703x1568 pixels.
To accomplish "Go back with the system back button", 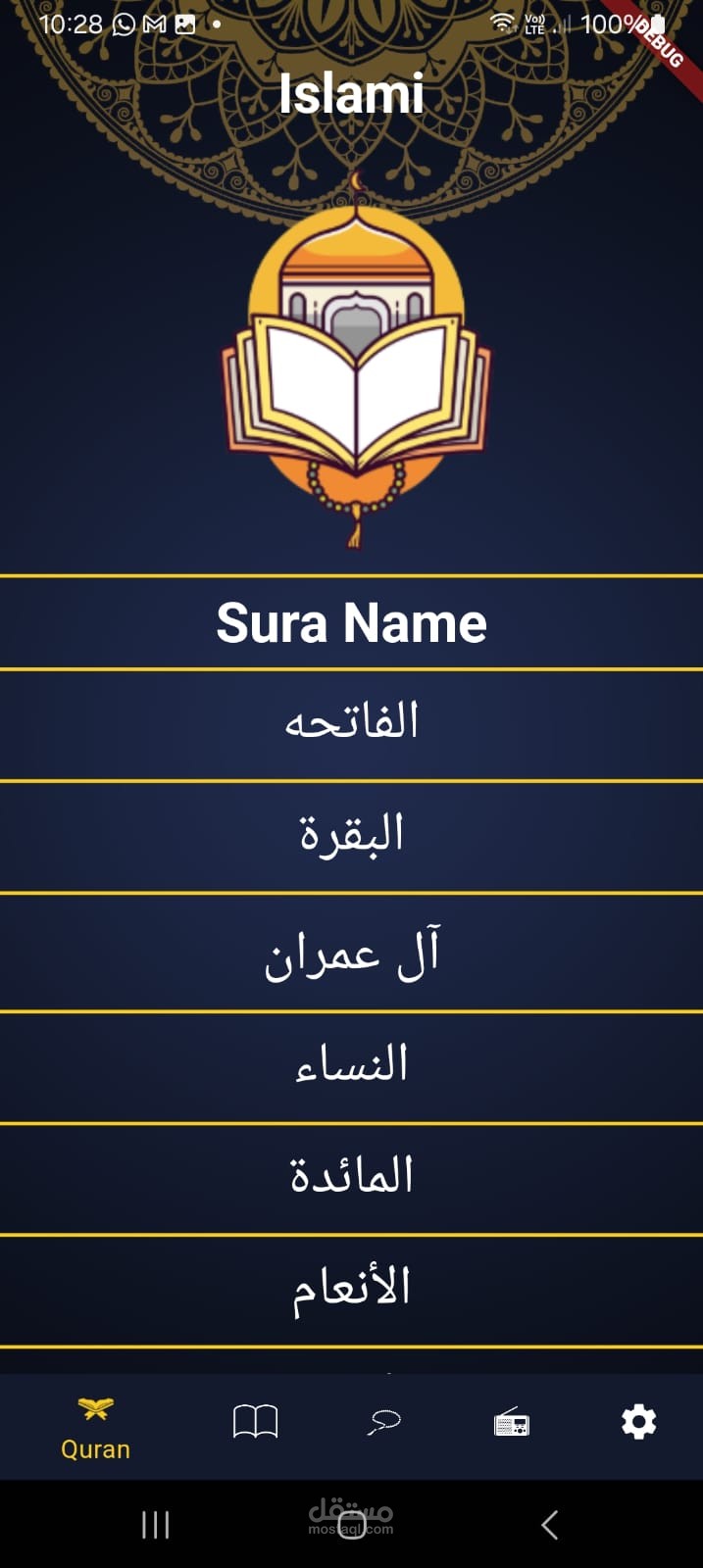I will pos(549,1525).
